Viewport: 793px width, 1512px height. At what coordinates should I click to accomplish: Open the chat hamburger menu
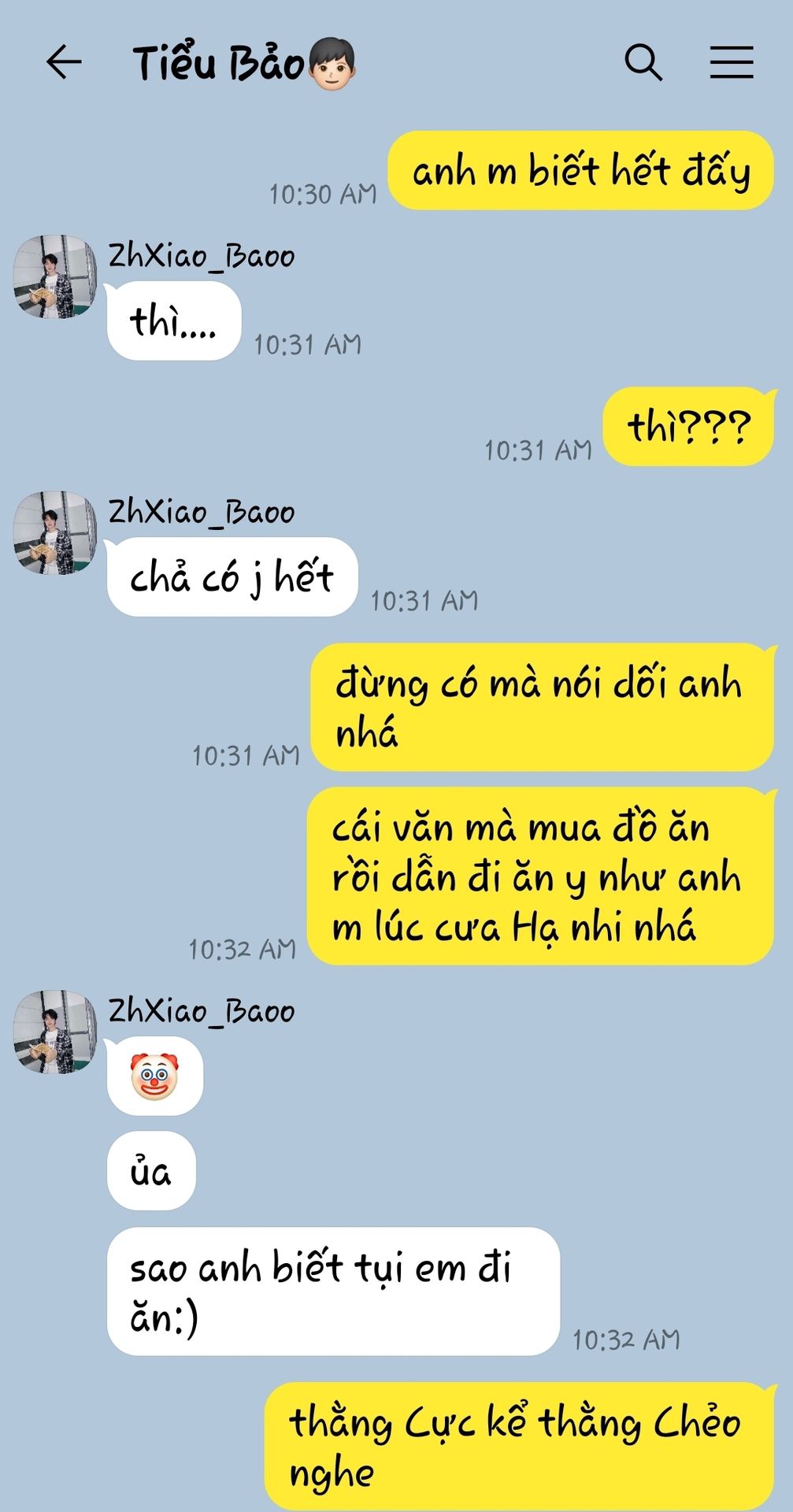(x=732, y=62)
